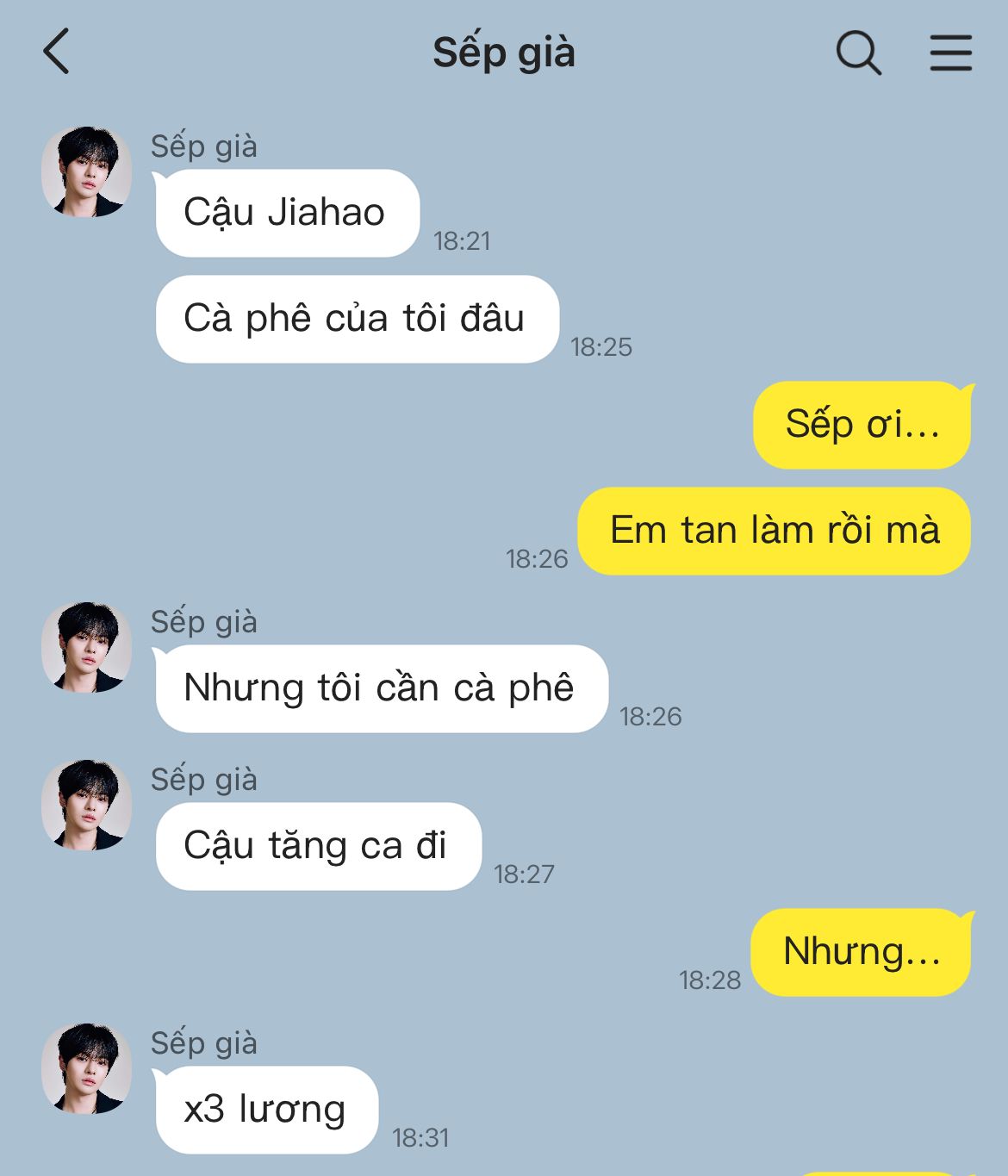Open Sếp già's avatar beside "Cậu Jiahao"
The width and height of the screenshot is (1008, 1176).
pyautogui.click(x=86, y=171)
